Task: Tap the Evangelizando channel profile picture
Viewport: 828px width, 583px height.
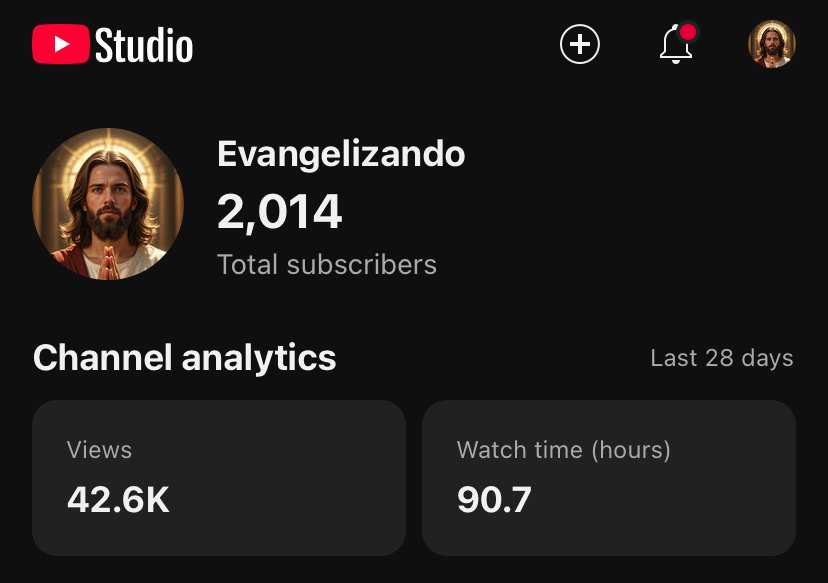Action: point(108,204)
